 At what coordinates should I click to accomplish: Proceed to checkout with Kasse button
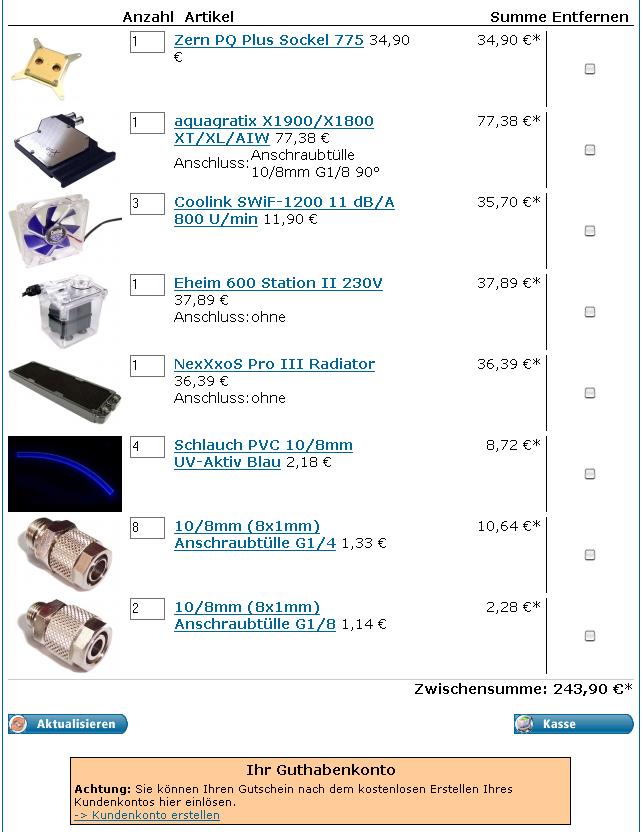click(x=573, y=723)
